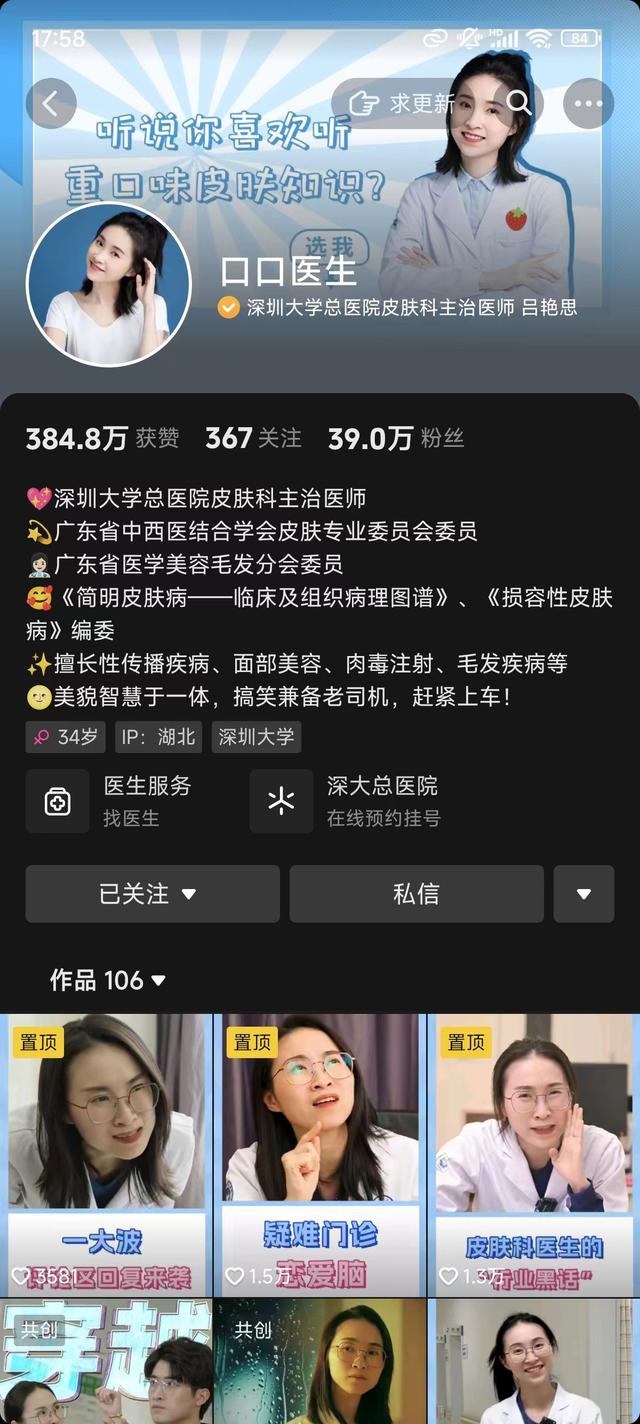Open the 作品 106 sorting dropdown
The height and width of the screenshot is (1424, 640).
108,980
